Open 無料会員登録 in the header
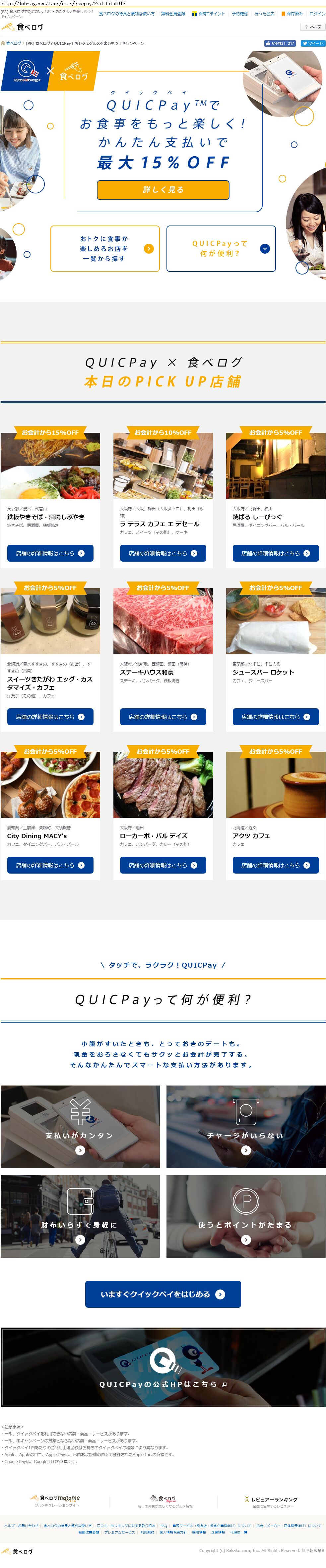326x1568 pixels. pyautogui.click(x=173, y=13)
